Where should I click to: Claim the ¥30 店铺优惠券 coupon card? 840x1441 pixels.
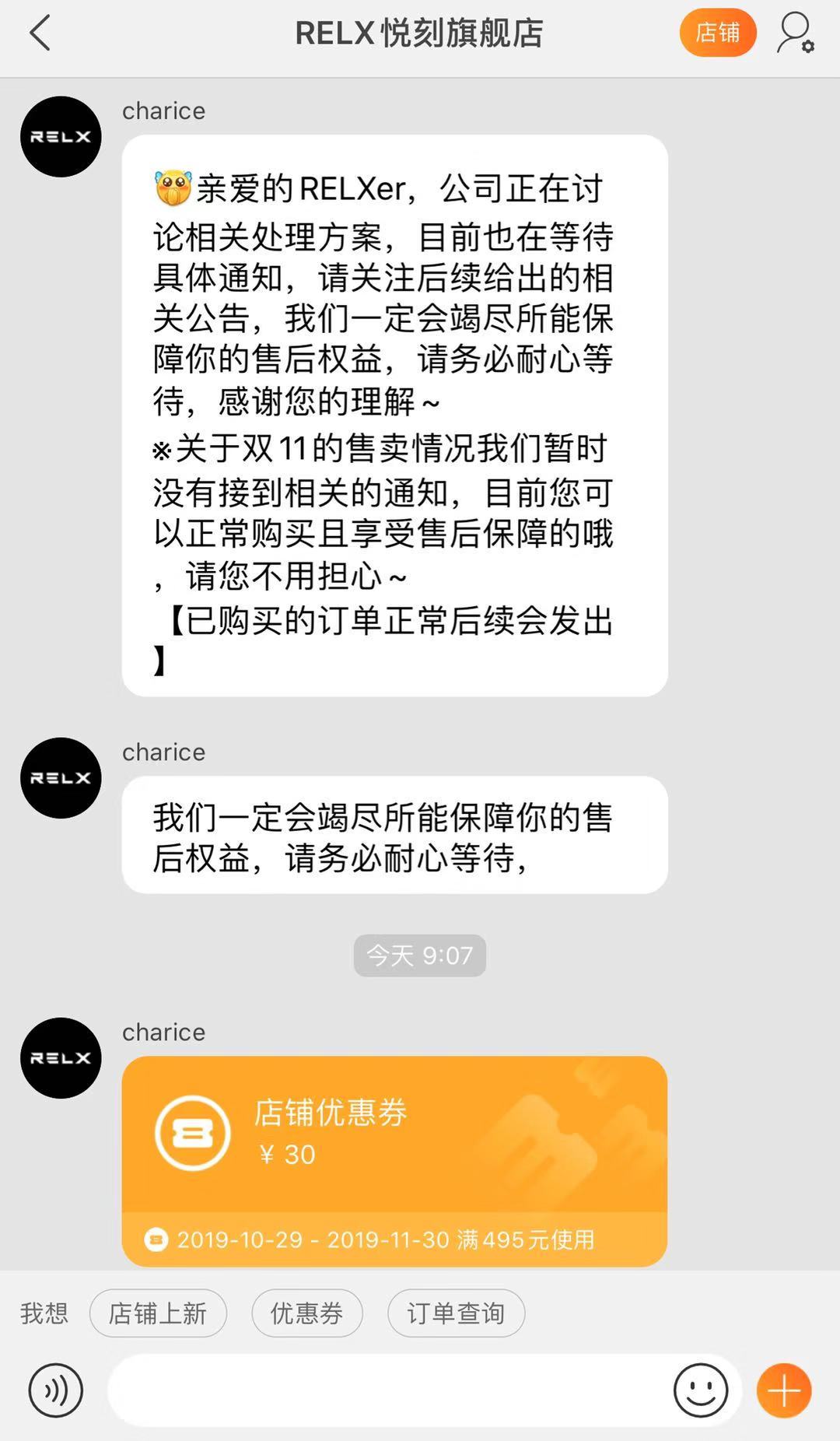394,1159
